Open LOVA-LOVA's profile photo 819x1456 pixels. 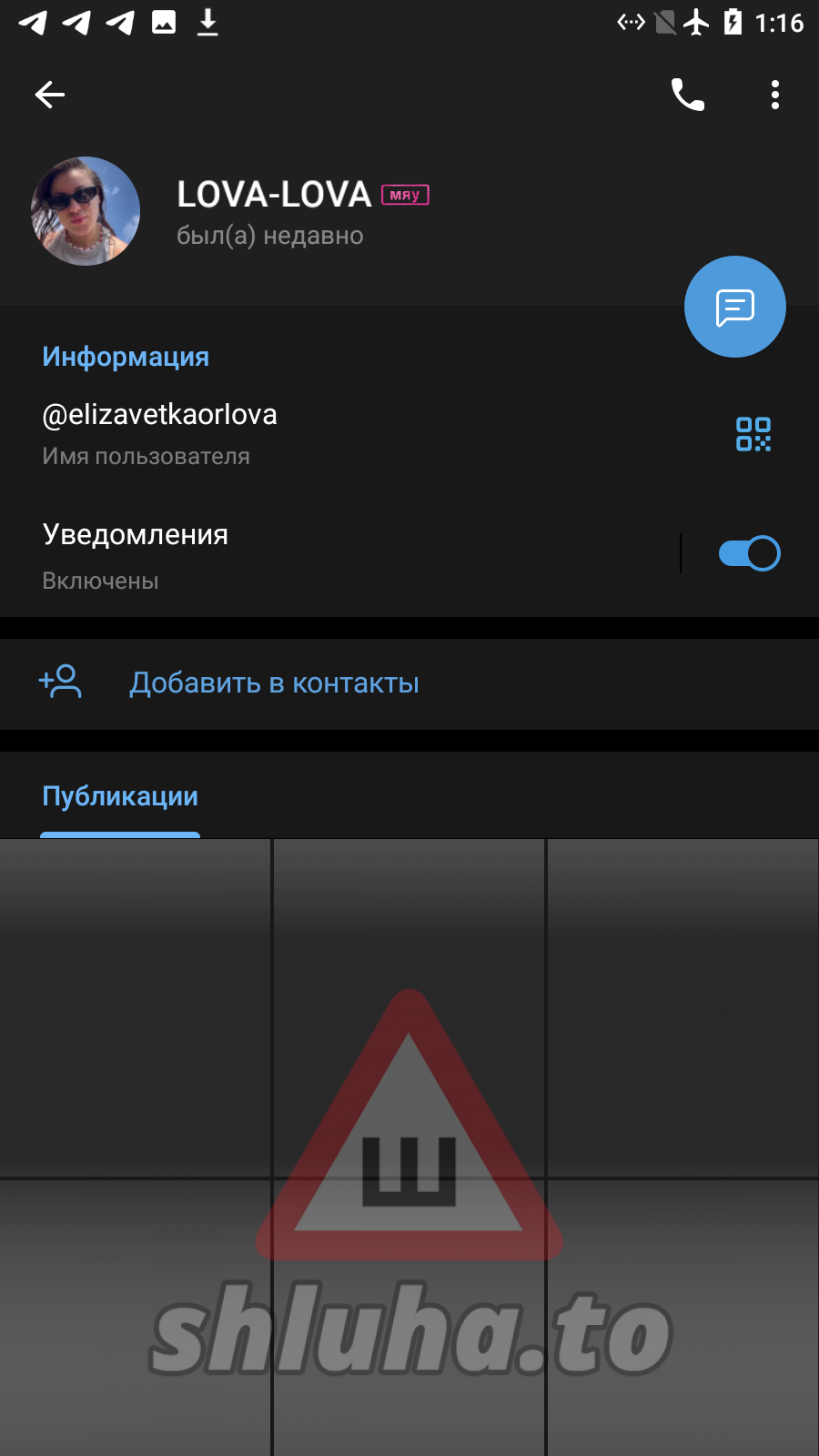click(86, 211)
